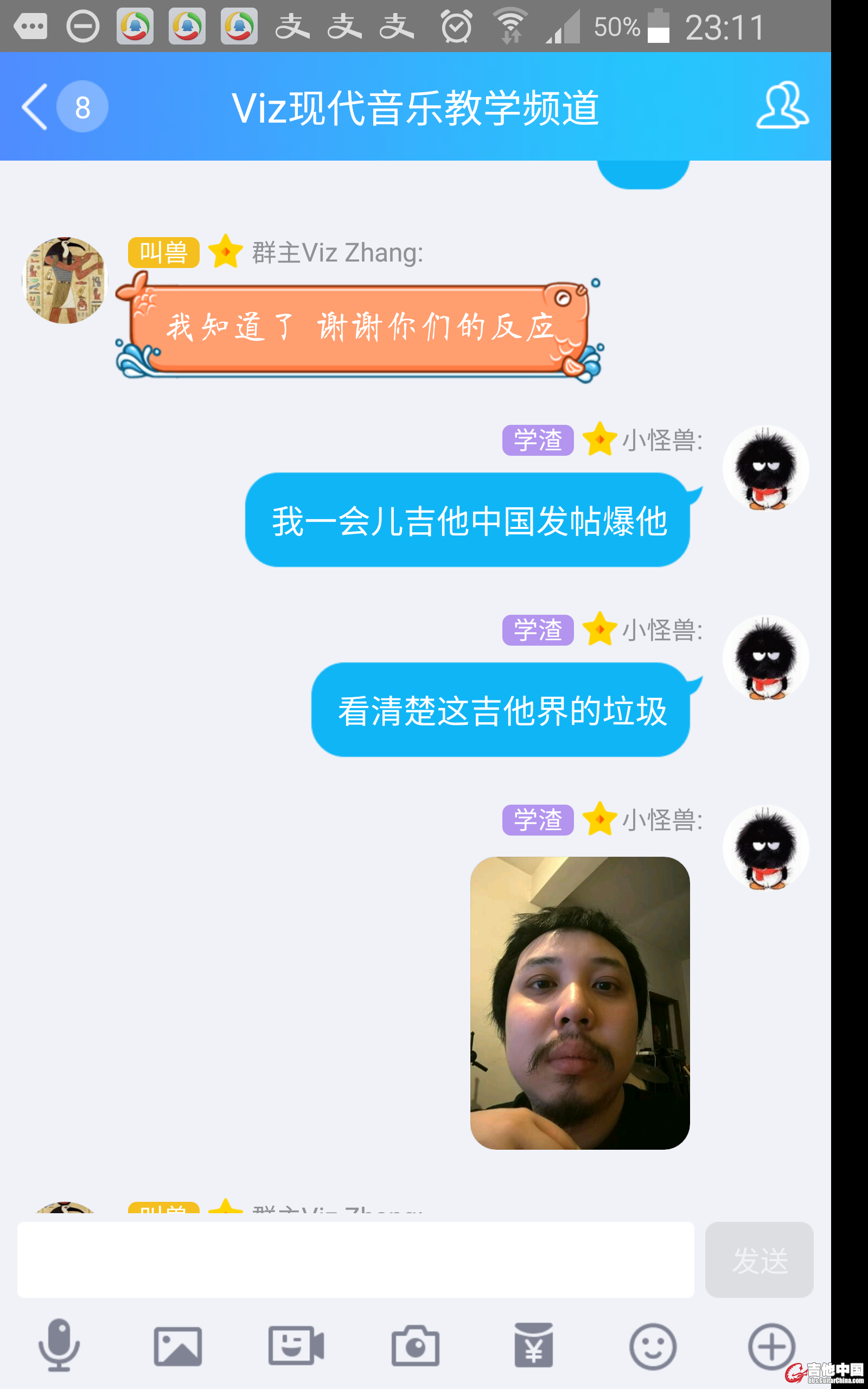868x1389 pixels.
Task: Open the group members icon
Action: (782, 106)
